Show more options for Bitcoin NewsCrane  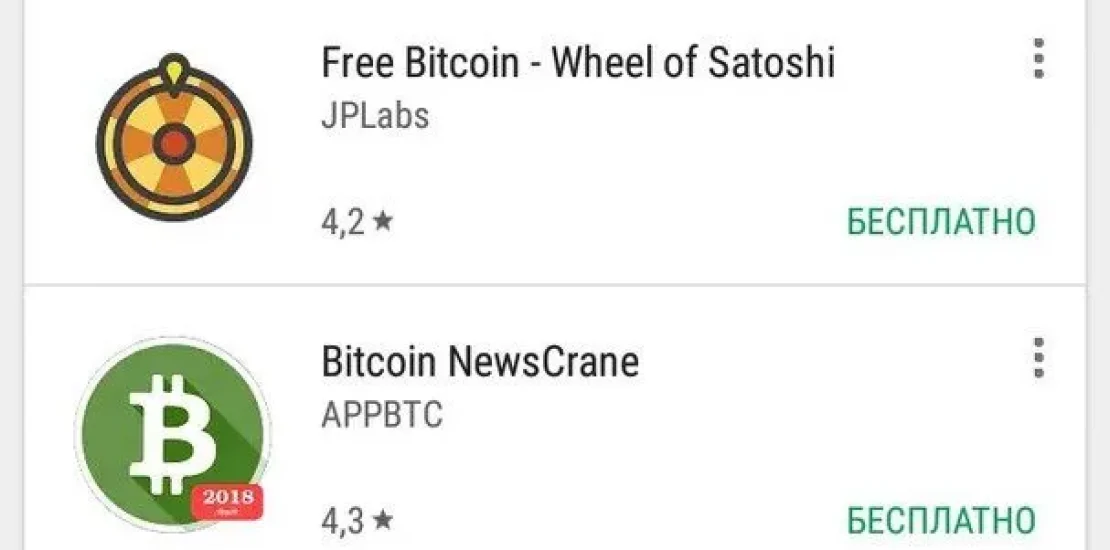(1039, 357)
